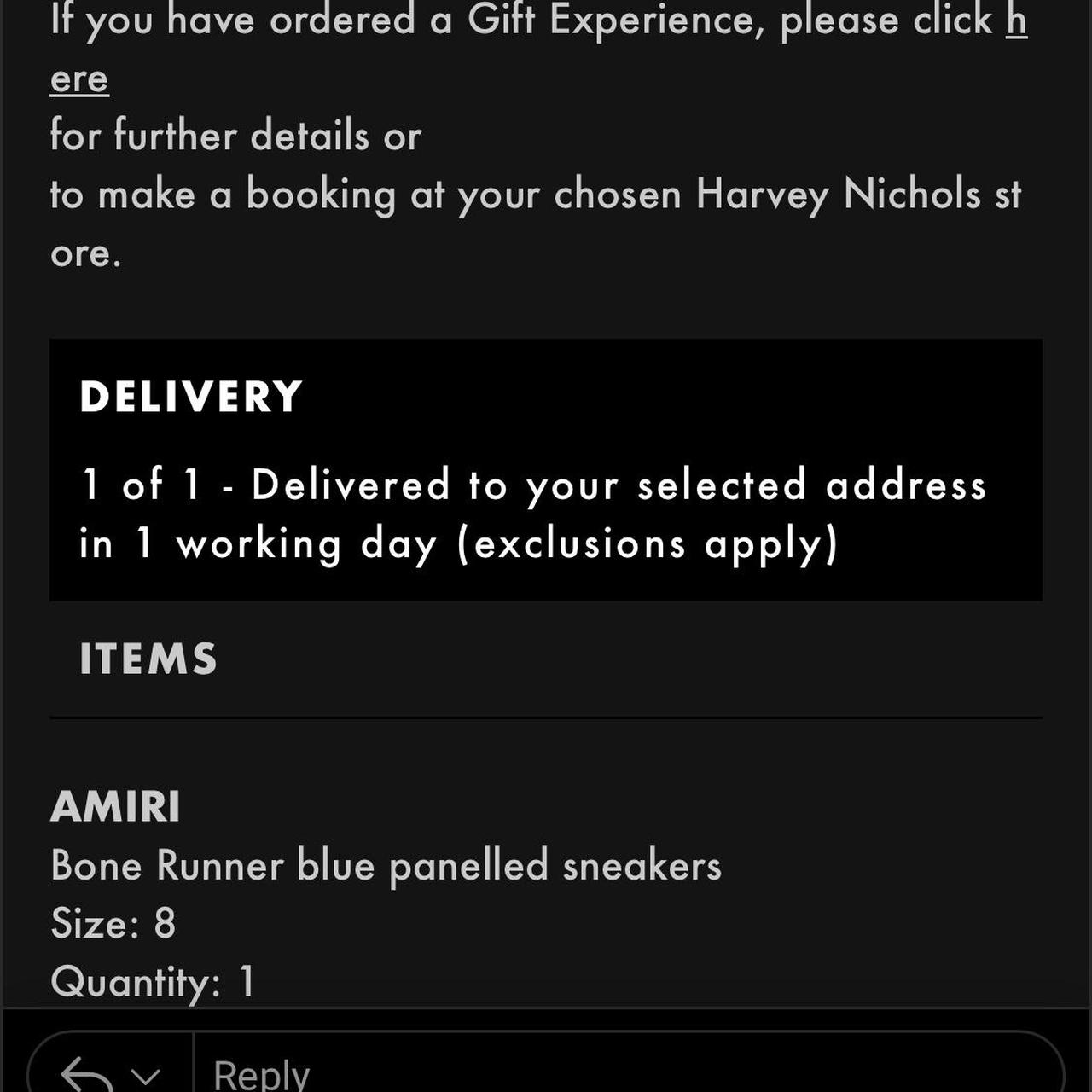Expand the reply options chevron

tap(146, 1077)
